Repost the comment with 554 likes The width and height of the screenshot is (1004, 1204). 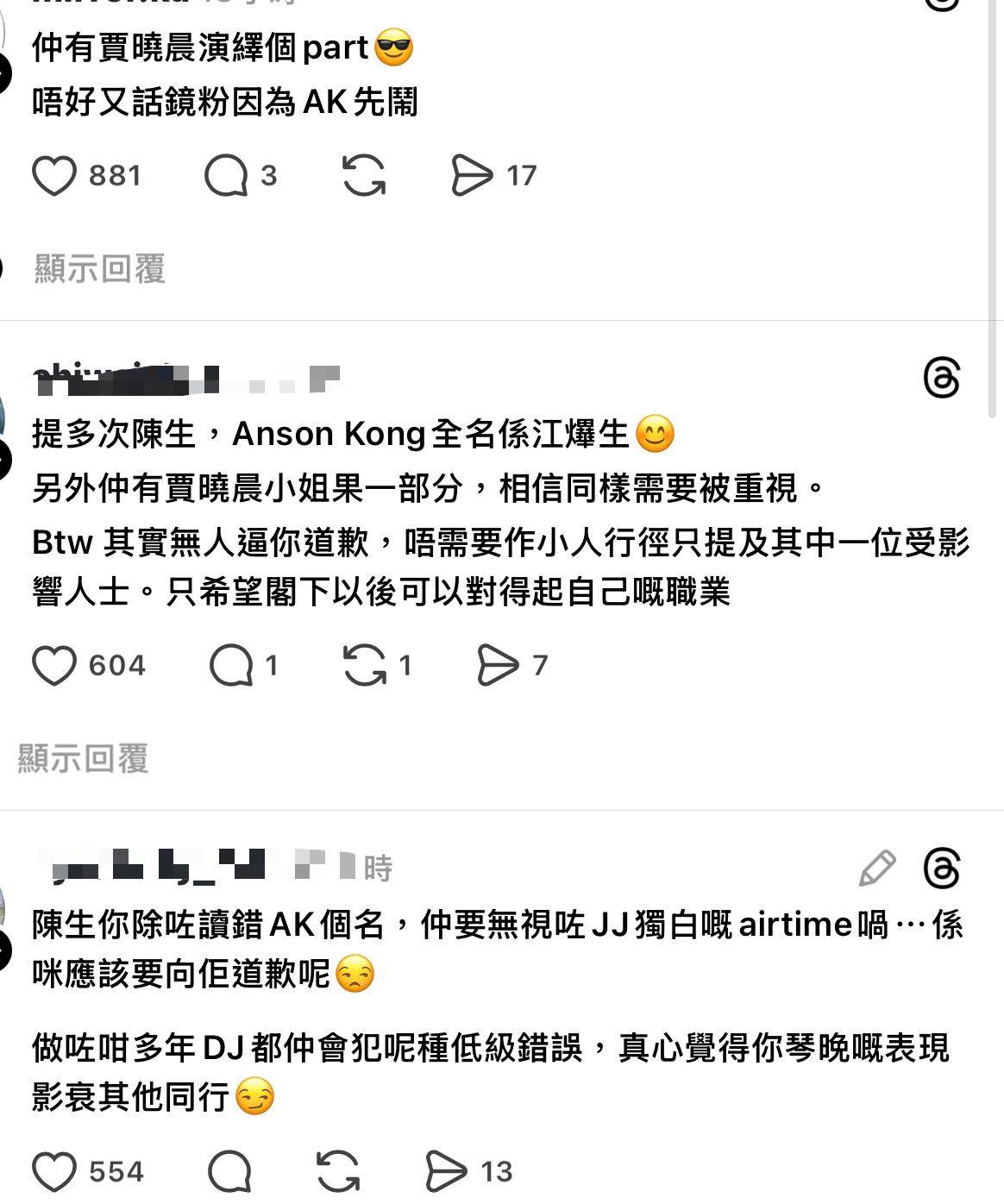[338, 1172]
